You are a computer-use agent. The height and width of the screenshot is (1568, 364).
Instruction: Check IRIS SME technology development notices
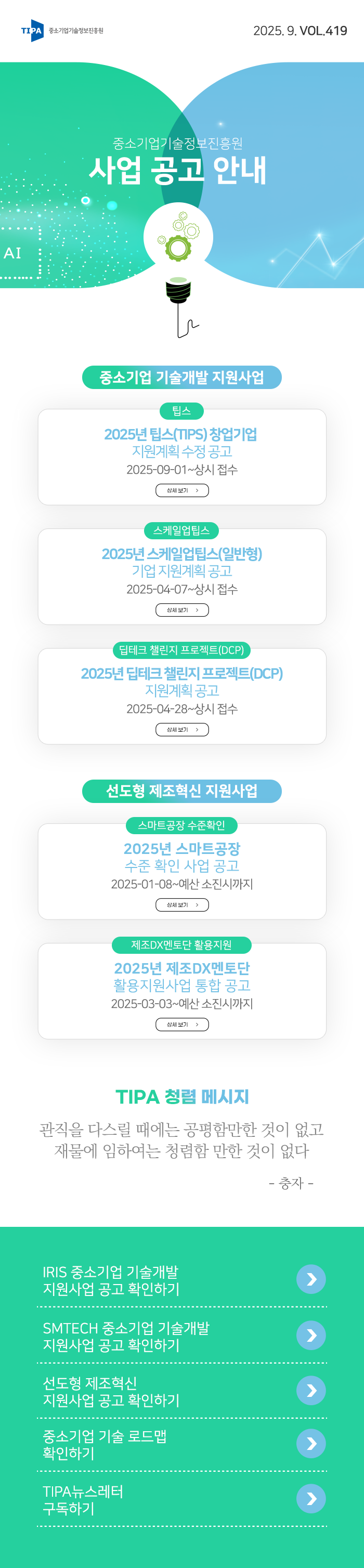tap(310, 1279)
